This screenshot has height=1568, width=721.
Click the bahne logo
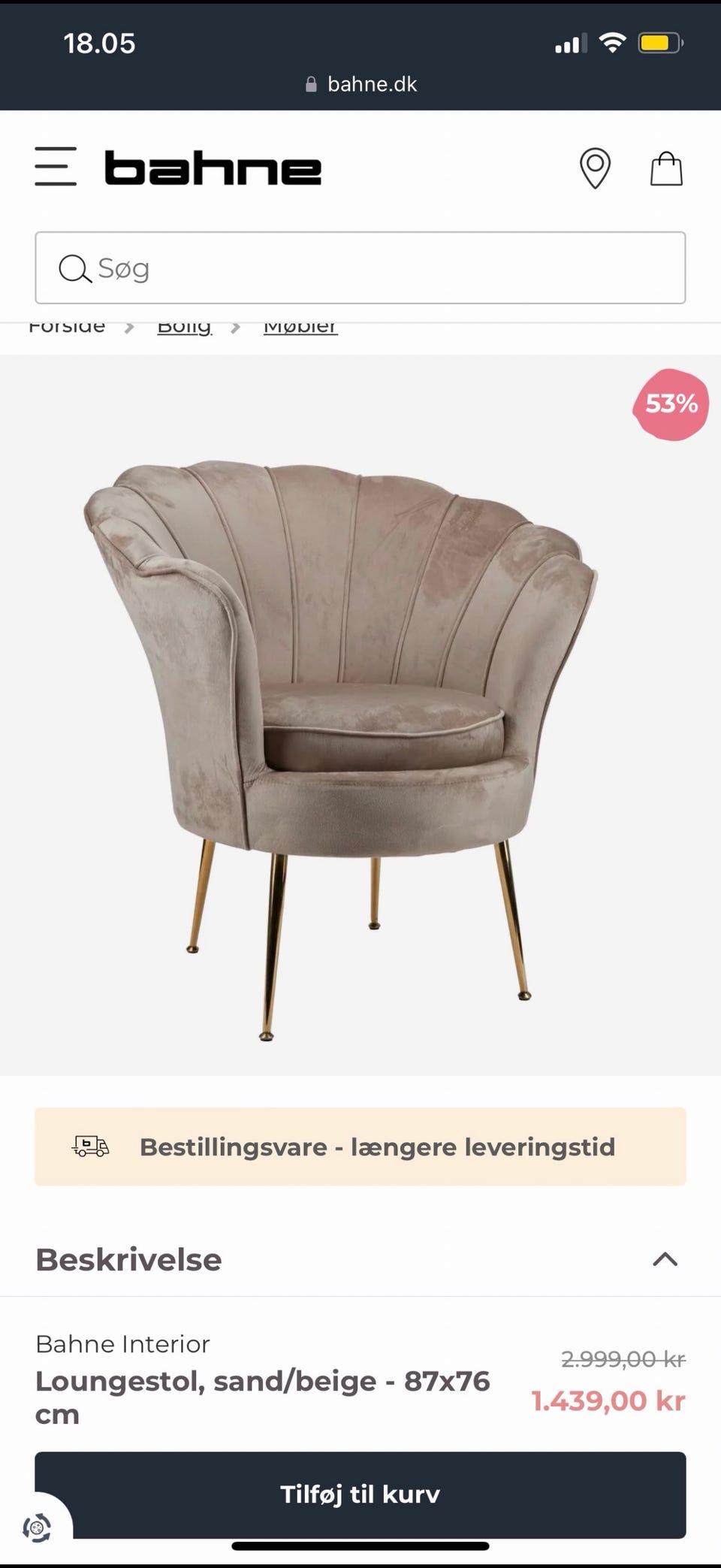click(x=213, y=167)
